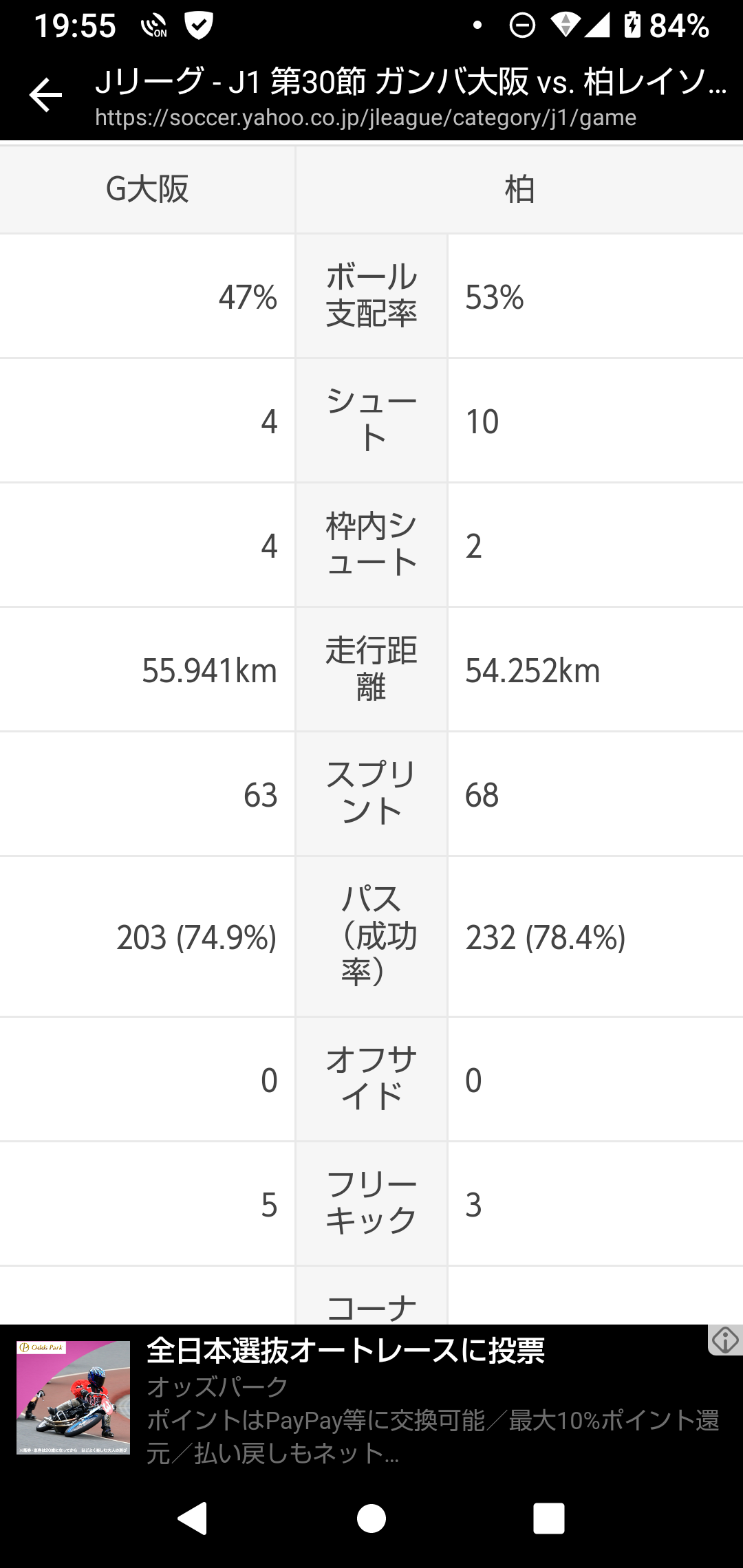Tap the system back triangle button
Image resolution: width=743 pixels, height=1568 pixels.
pyautogui.click(x=193, y=1518)
